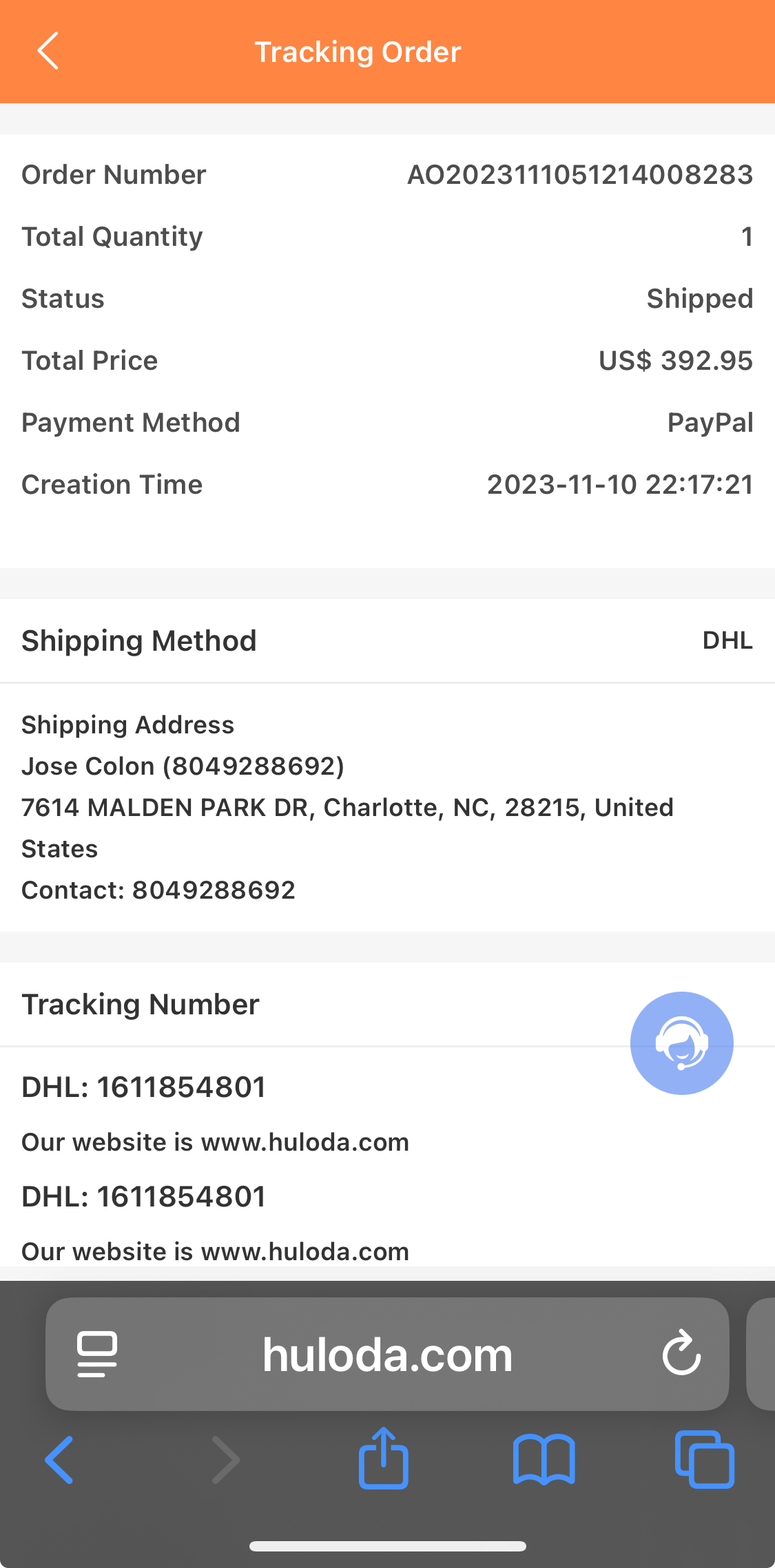Open Safari bookmarks

544,1459
